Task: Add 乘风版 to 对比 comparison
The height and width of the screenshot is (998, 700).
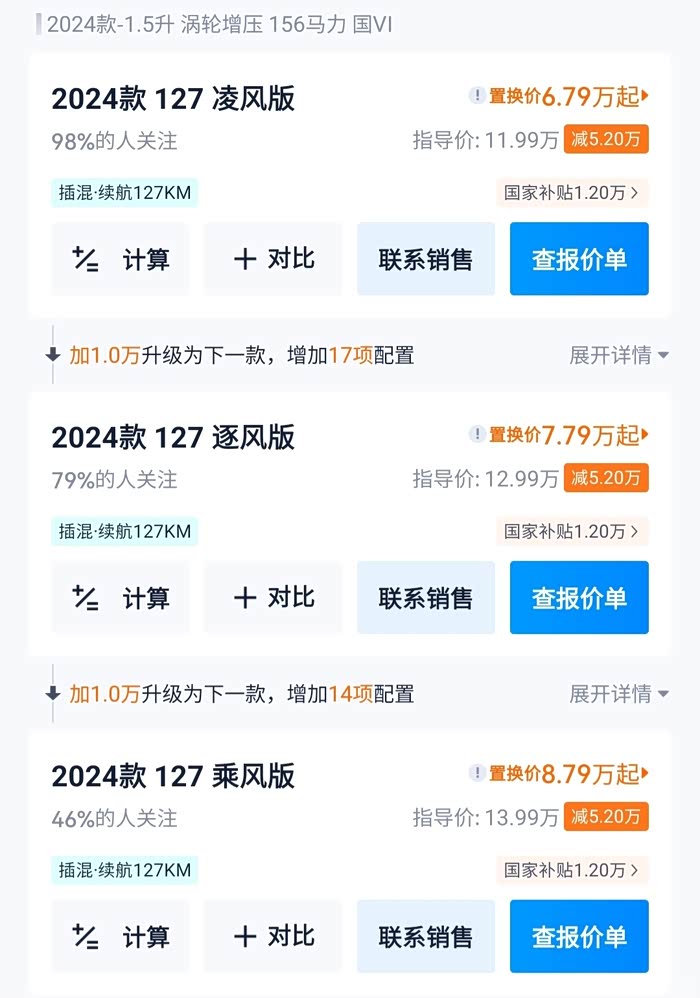Action: (273, 936)
